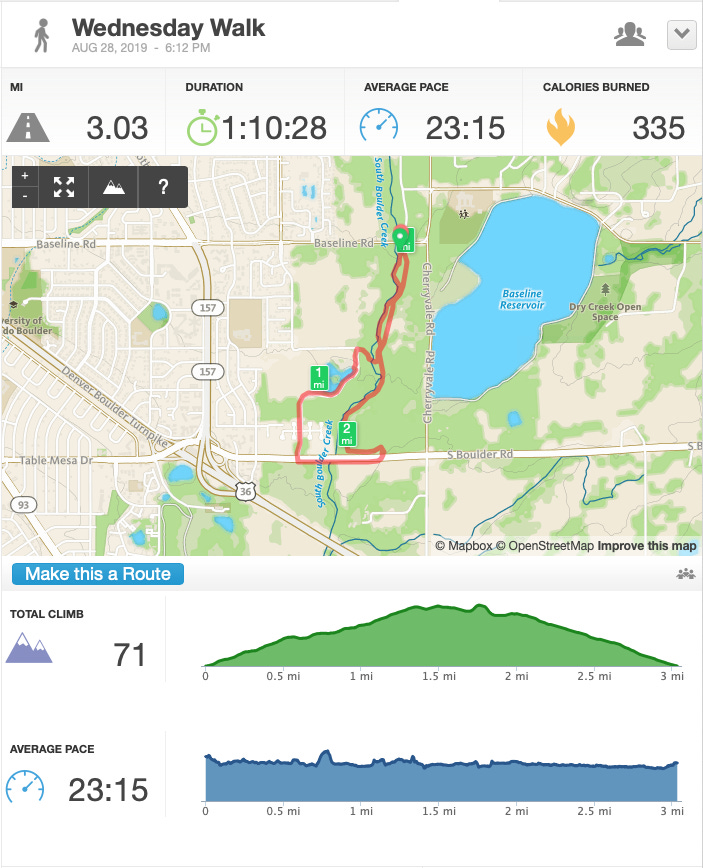Select the 2 mi marker on the map

347,433
